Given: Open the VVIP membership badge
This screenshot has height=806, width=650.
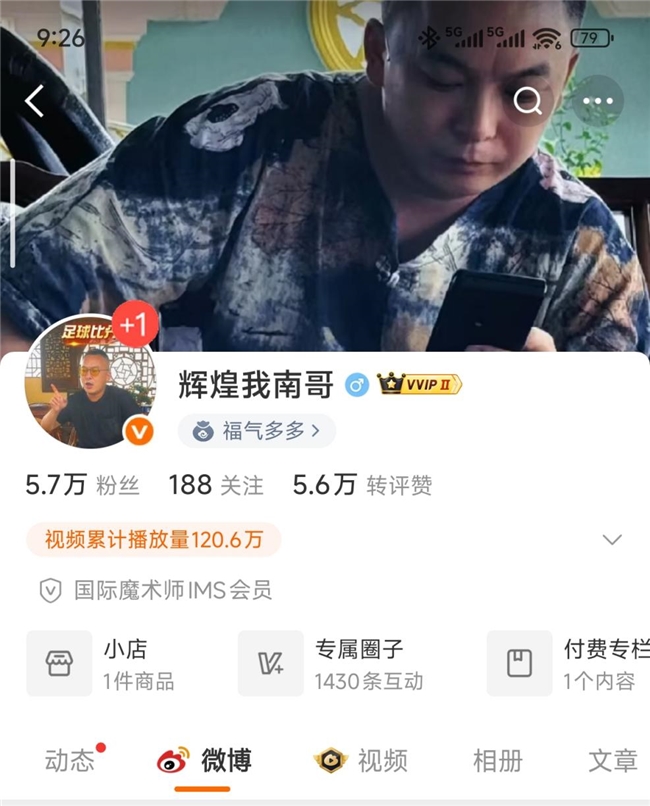Looking at the screenshot, I should pos(420,385).
